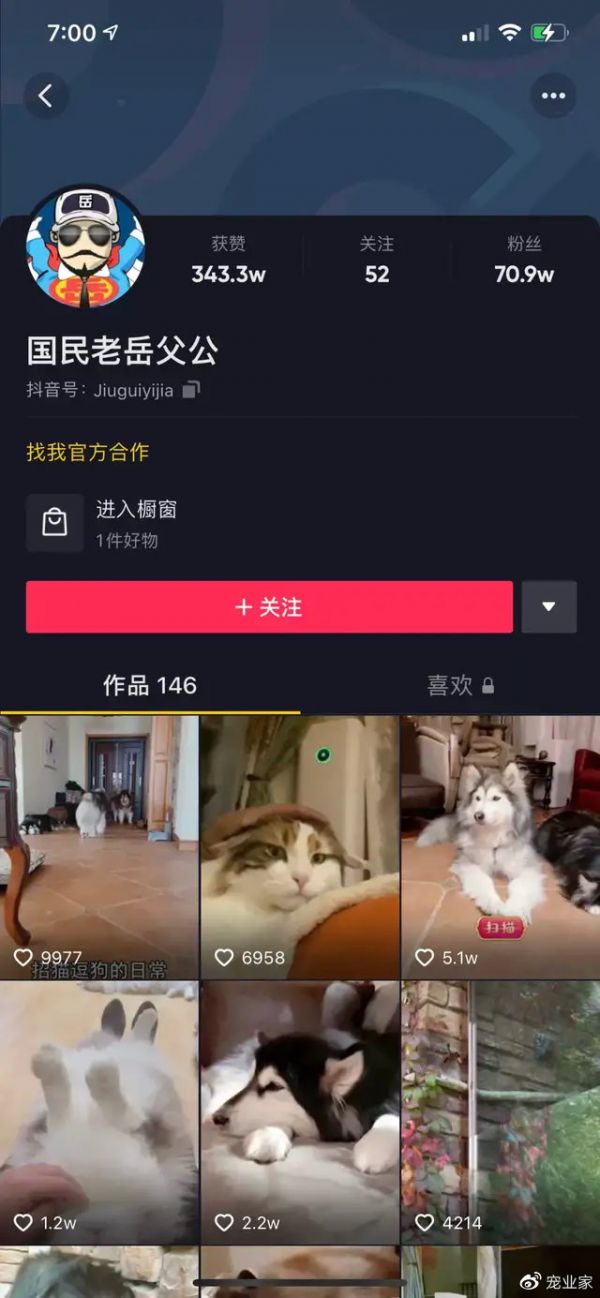The image size is (600, 1298).
Task: Switch to the 作品 146 tab
Action: (x=150, y=685)
